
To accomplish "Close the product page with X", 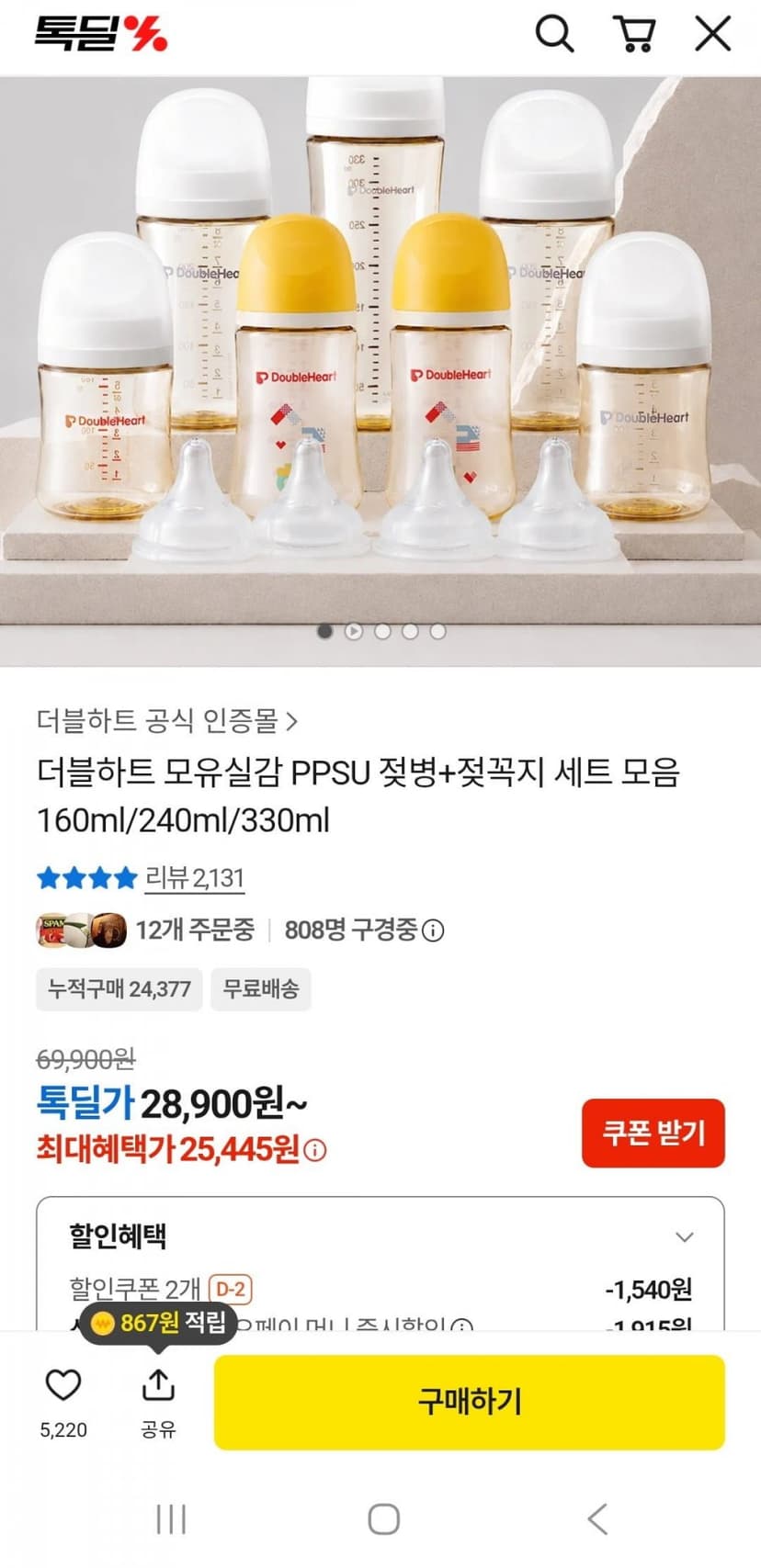I will [712, 35].
